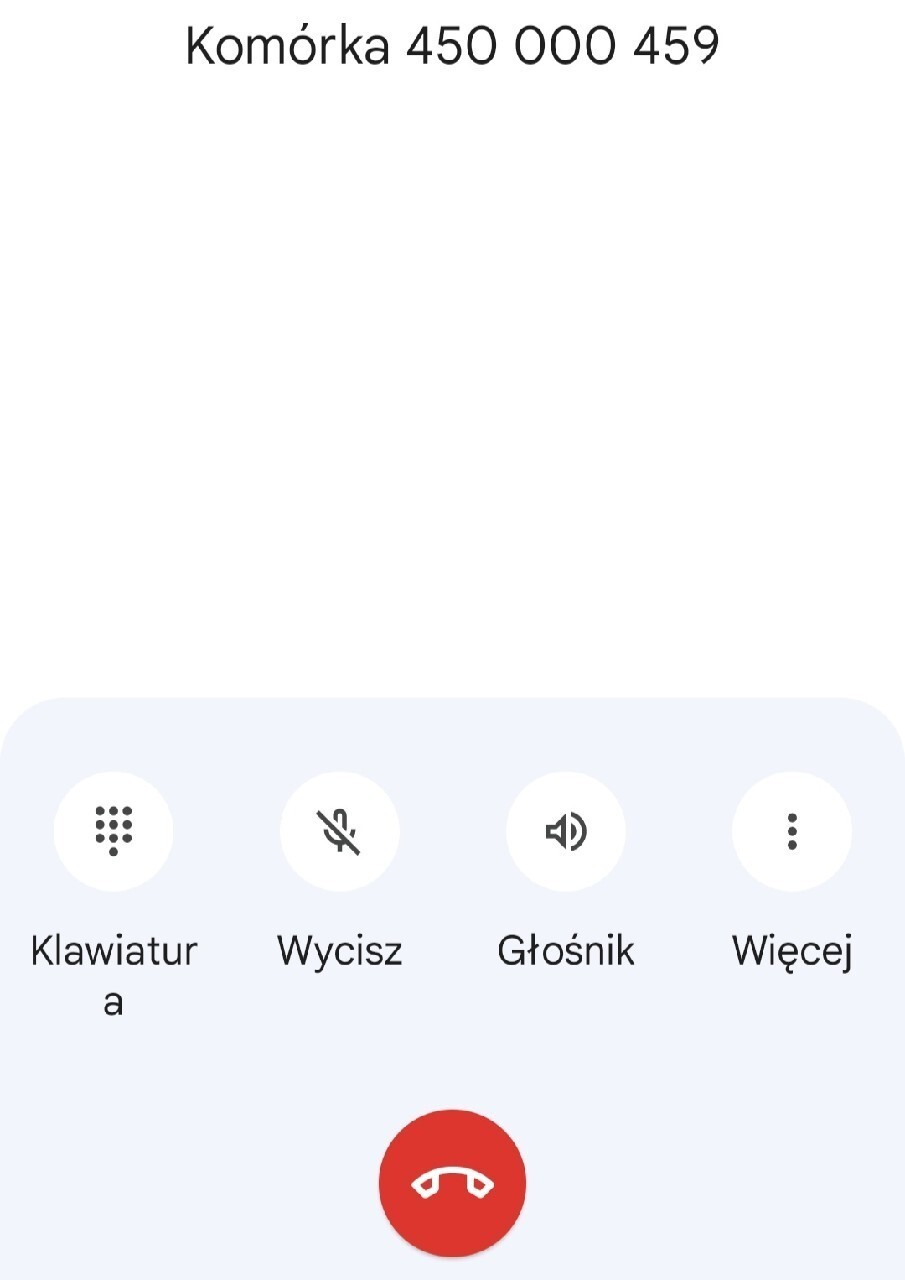
Task: End the call with the red button
Action: click(x=452, y=1183)
